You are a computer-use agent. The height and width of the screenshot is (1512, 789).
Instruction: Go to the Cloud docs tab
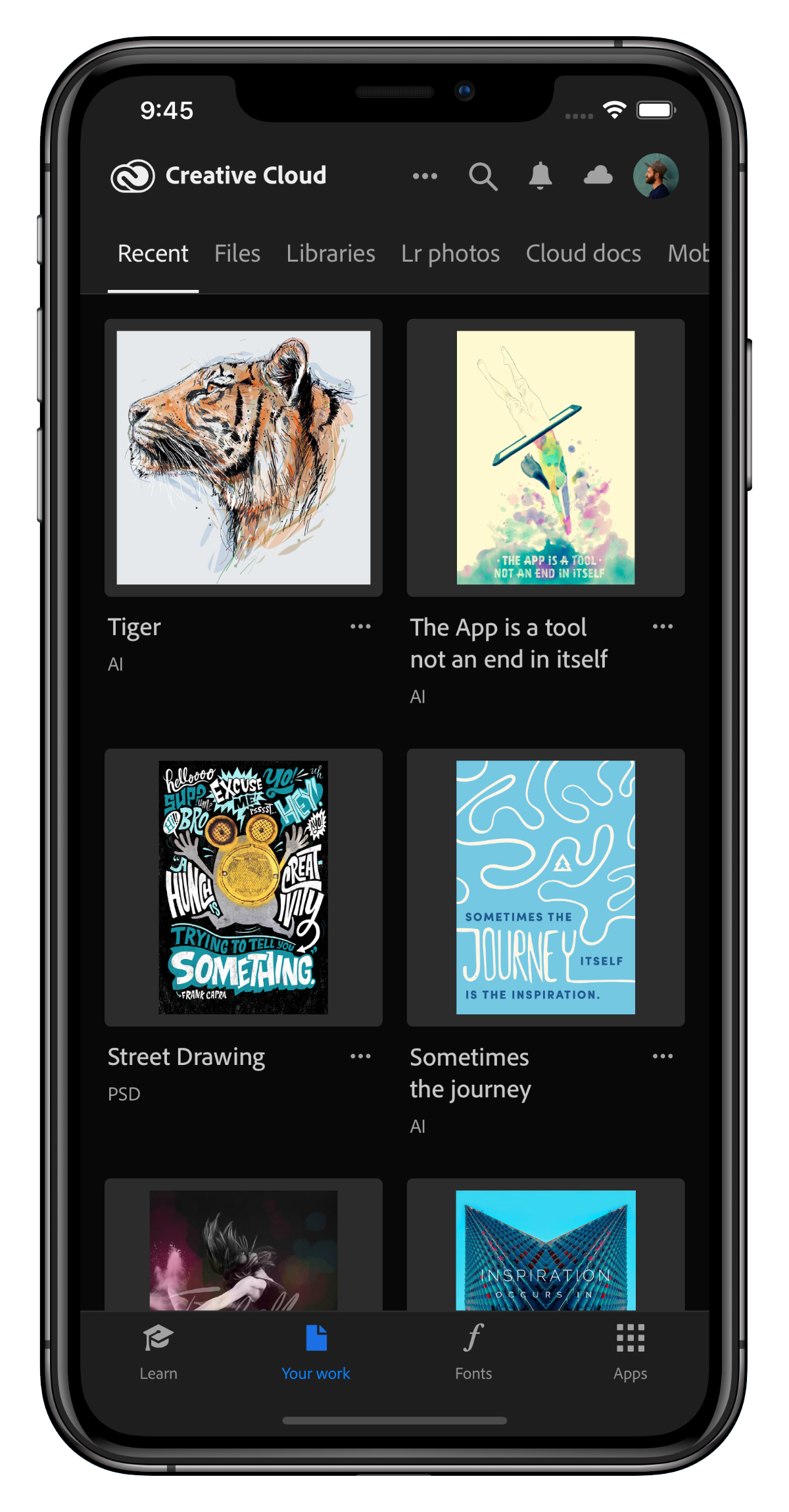coord(583,254)
